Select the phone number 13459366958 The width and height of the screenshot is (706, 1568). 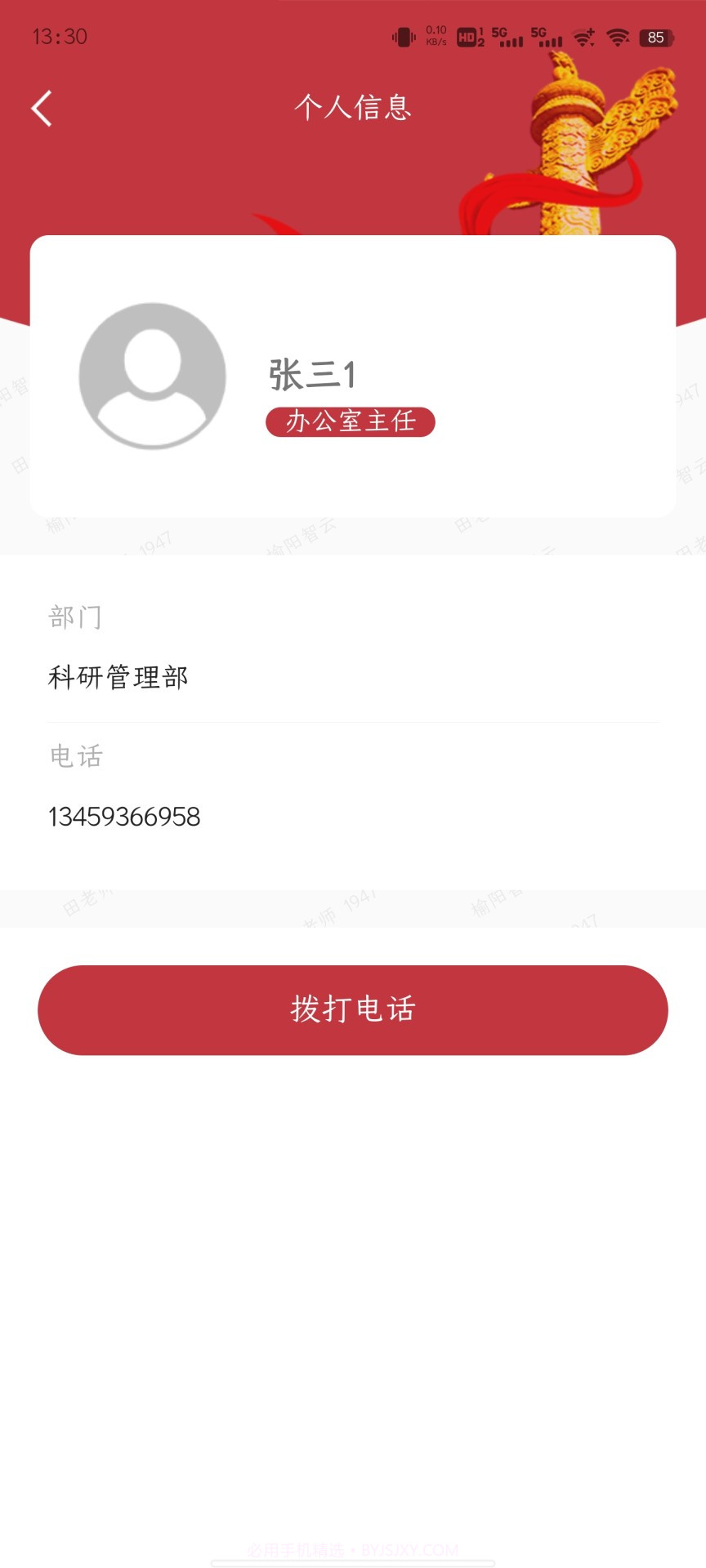pyautogui.click(x=123, y=817)
